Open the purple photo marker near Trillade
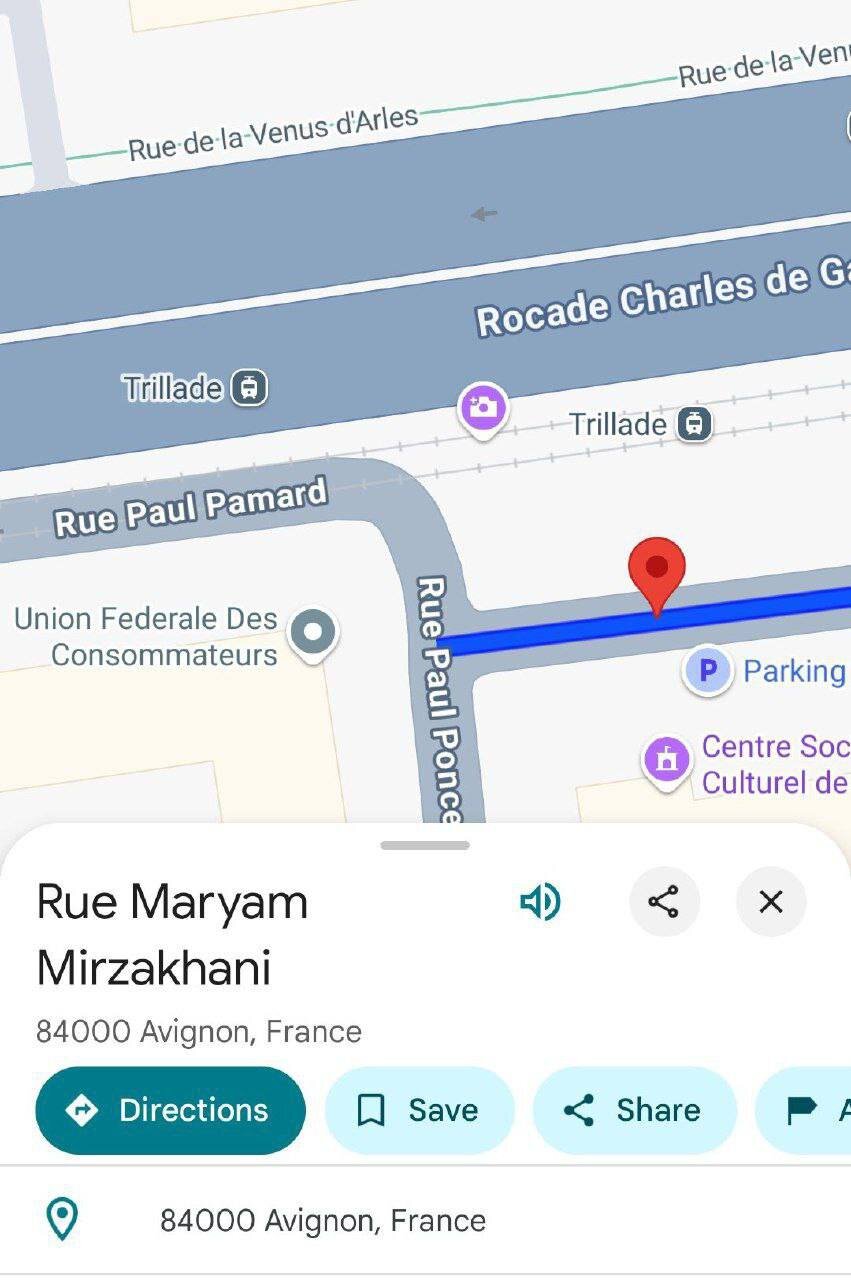This screenshot has height=1280, width=851. pyautogui.click(x=483, y=408)
